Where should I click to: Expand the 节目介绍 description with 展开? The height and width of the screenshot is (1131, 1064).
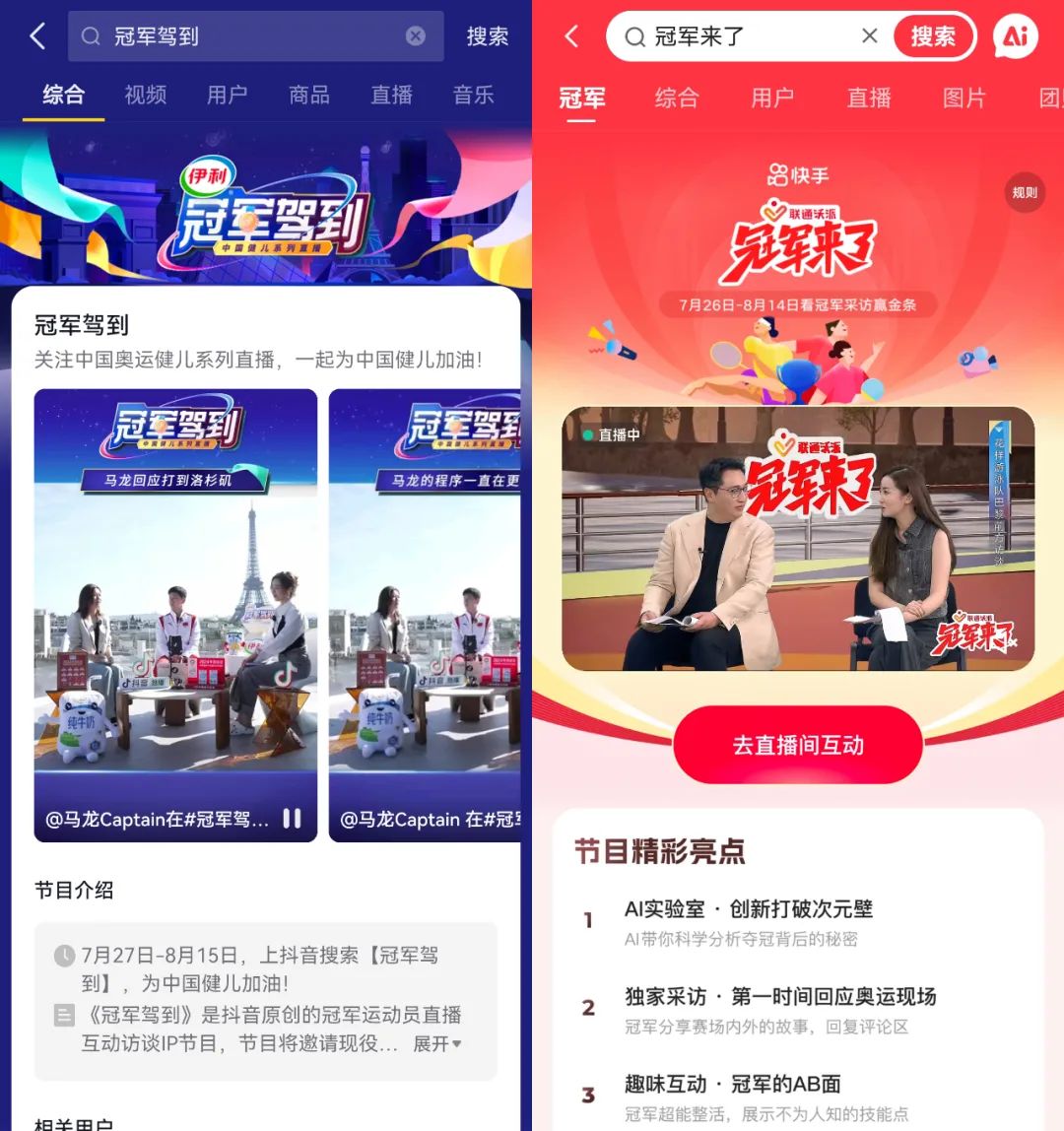tap(436, 1043)
